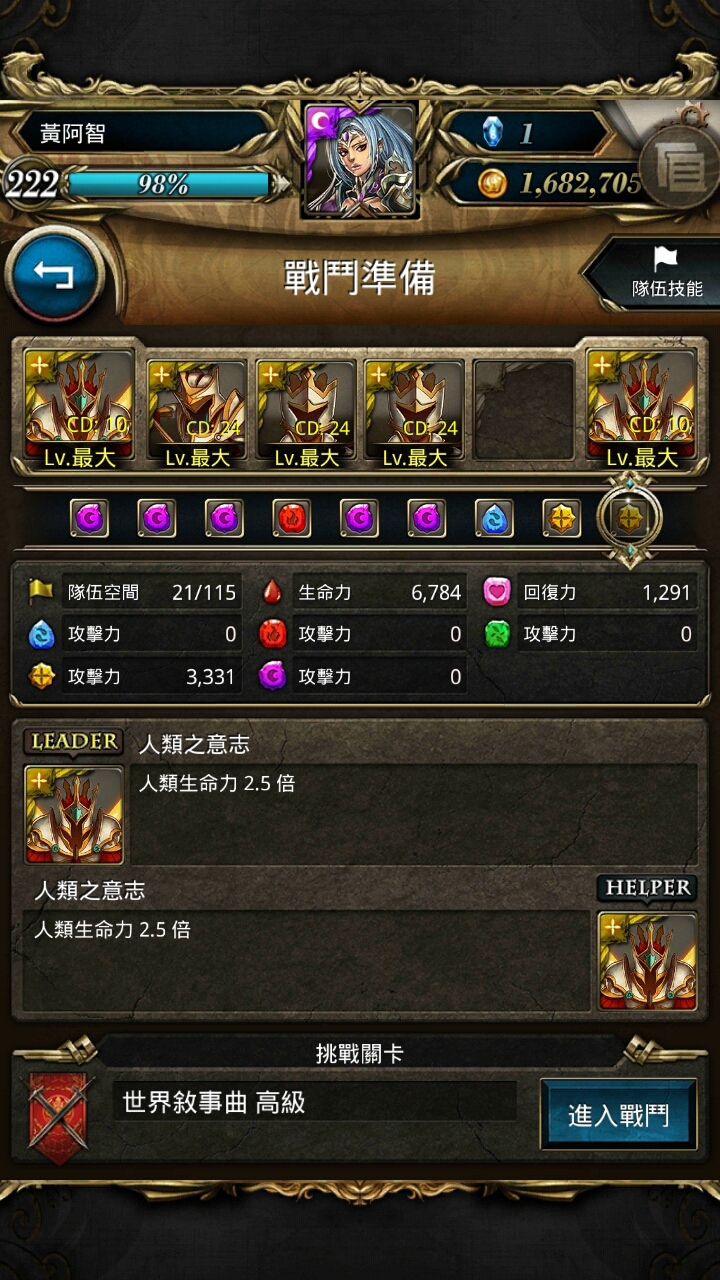This screenshot has height=1280, width=720.
Task: Select the highlighted last team page indicator
Action: [x=630, y=518]
